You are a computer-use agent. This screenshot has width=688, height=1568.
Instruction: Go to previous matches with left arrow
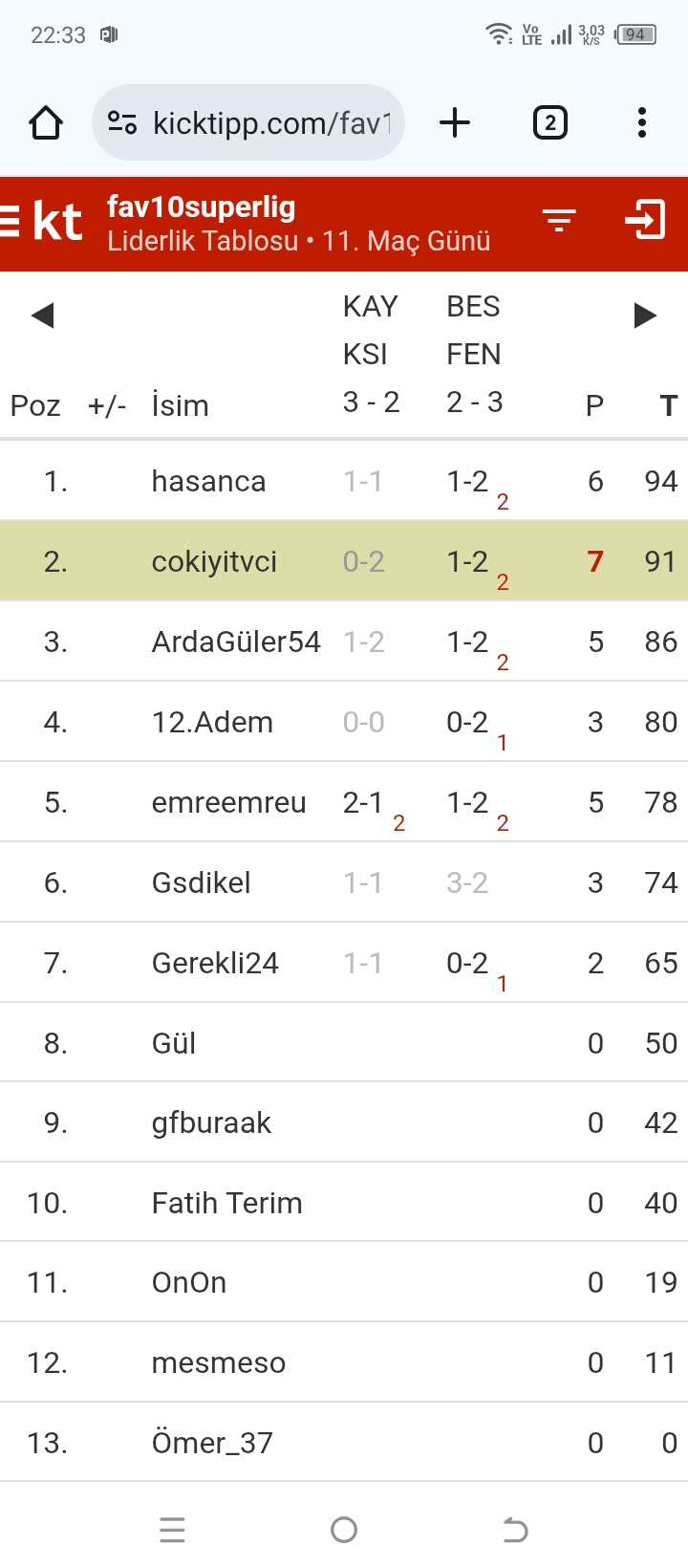tap(42, 316)
